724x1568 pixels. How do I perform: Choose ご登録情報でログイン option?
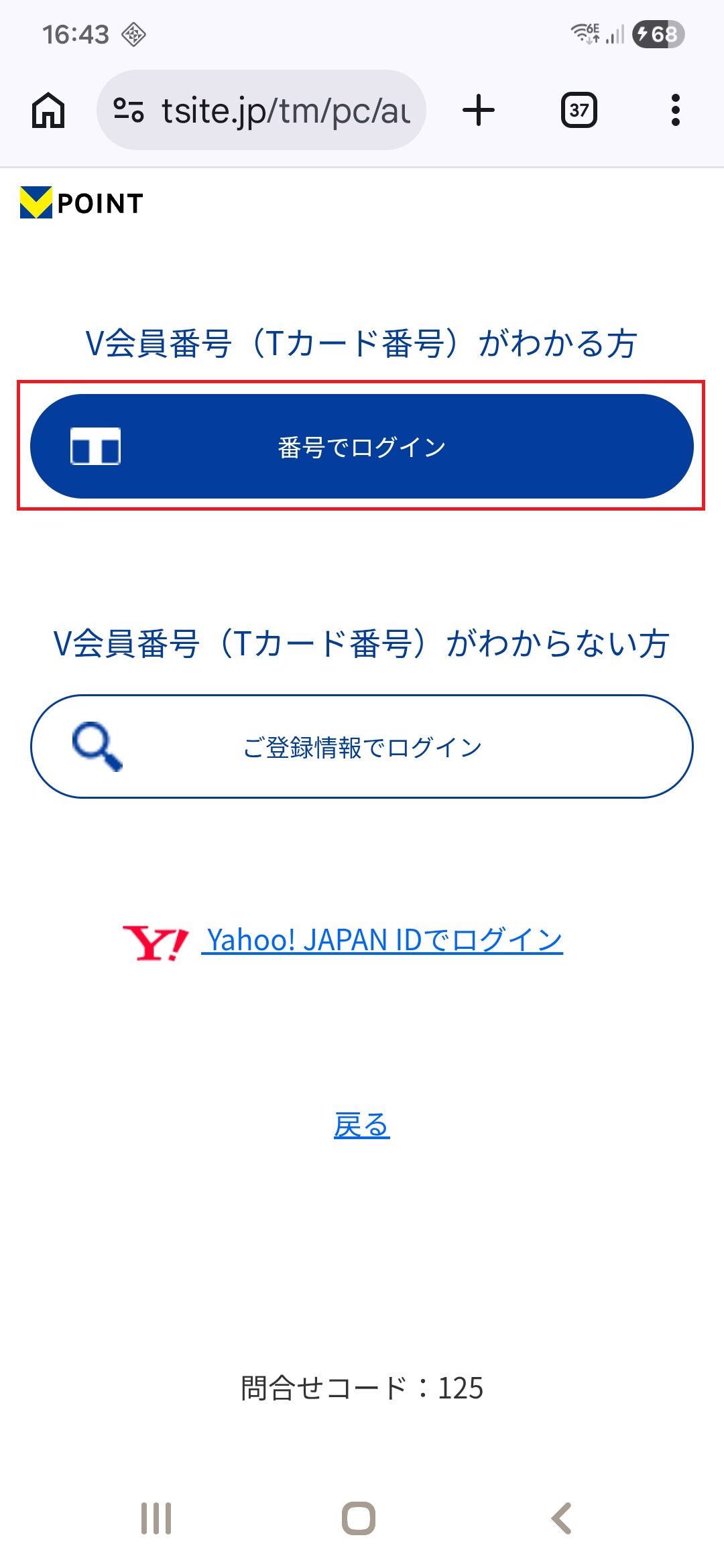pos(362,746)
